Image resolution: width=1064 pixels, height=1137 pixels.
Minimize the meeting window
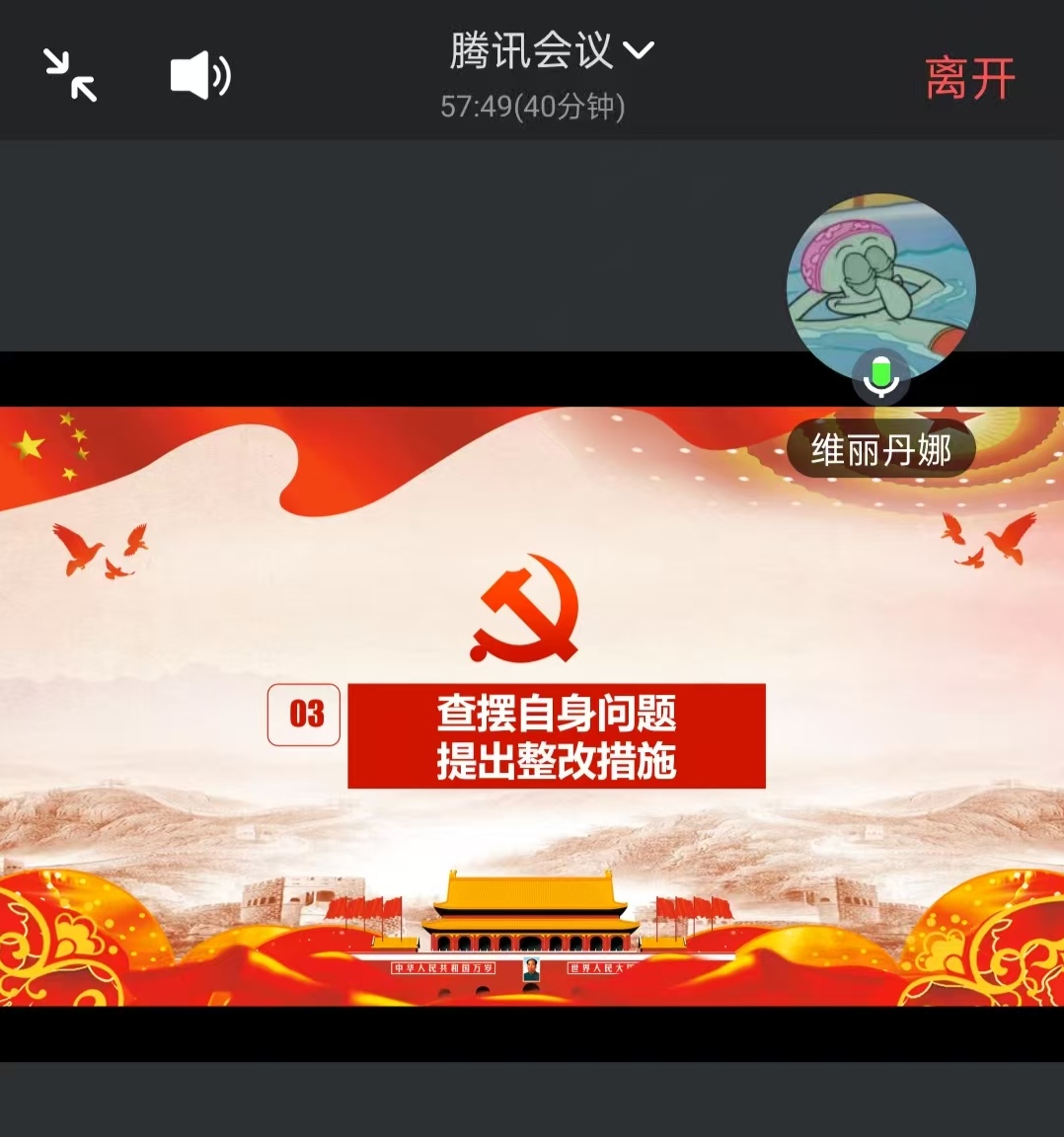point(70,76)
